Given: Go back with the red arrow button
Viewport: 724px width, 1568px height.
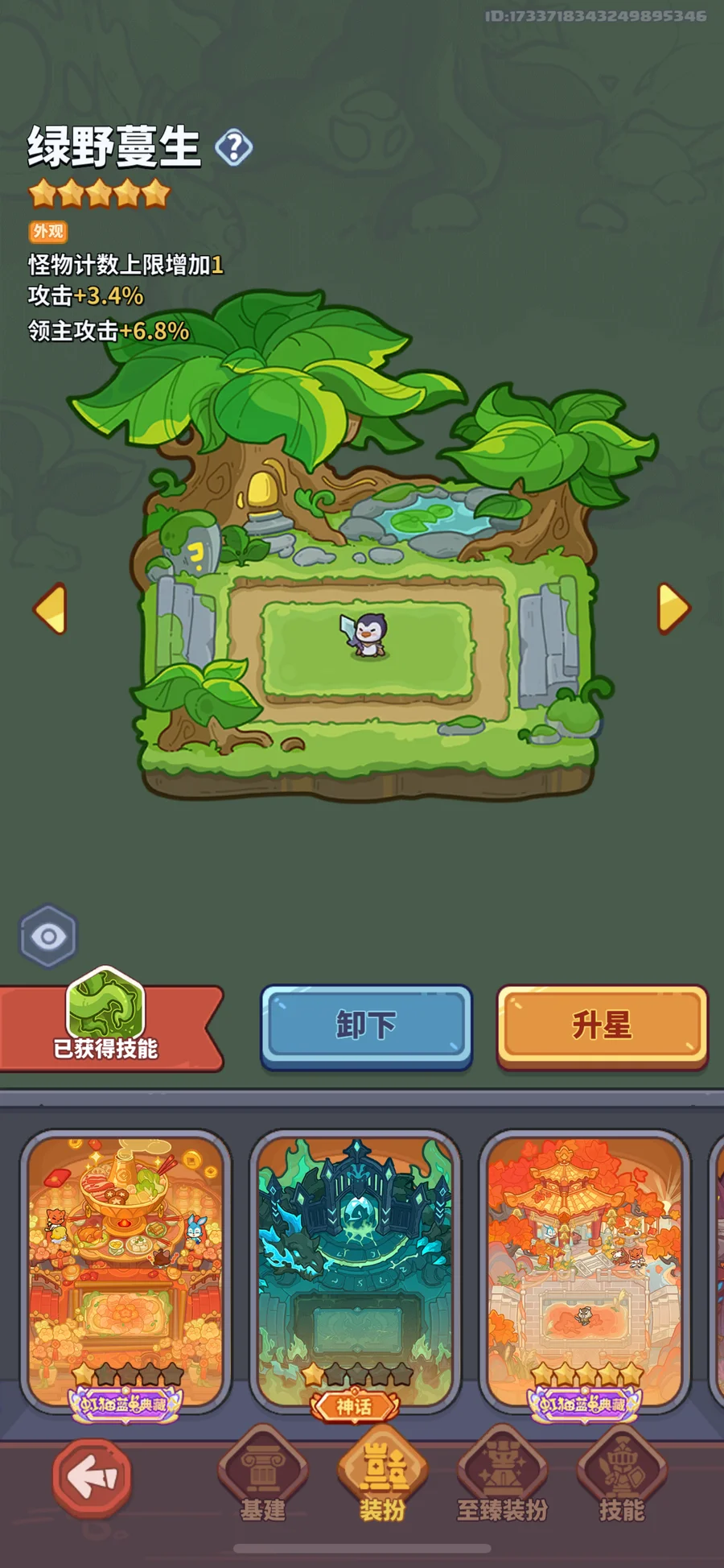Looking at the screenshot, I should click(x=92, y=1478).
